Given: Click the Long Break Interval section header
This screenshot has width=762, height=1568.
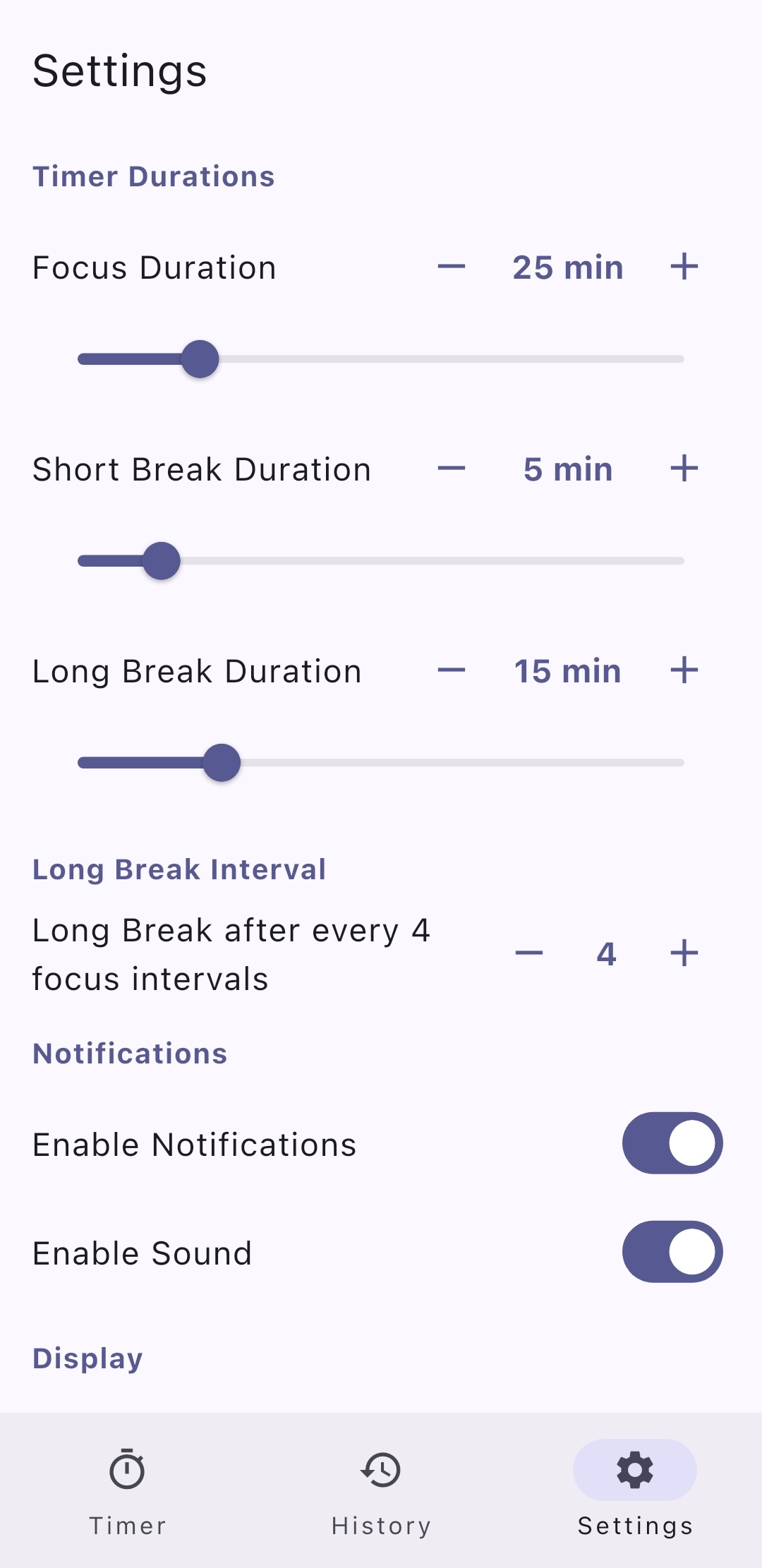Looking at the screenshot, I should coord(179,869).
